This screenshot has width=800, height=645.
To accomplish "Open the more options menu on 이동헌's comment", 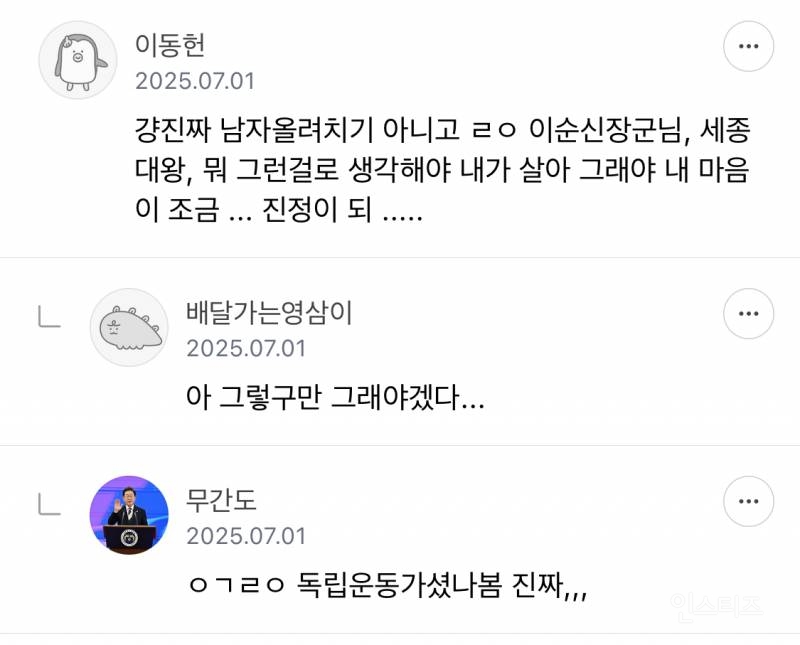I will [748, 46].
